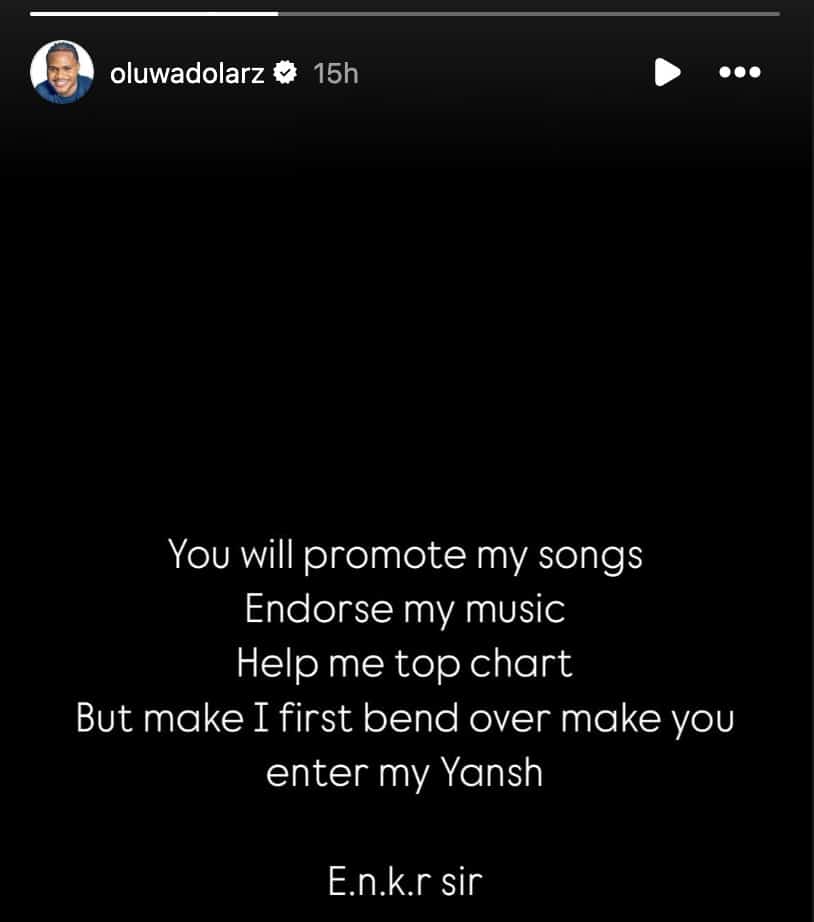
Task: Open the oluwadolarz username link
Action: (x=186, y=73)
